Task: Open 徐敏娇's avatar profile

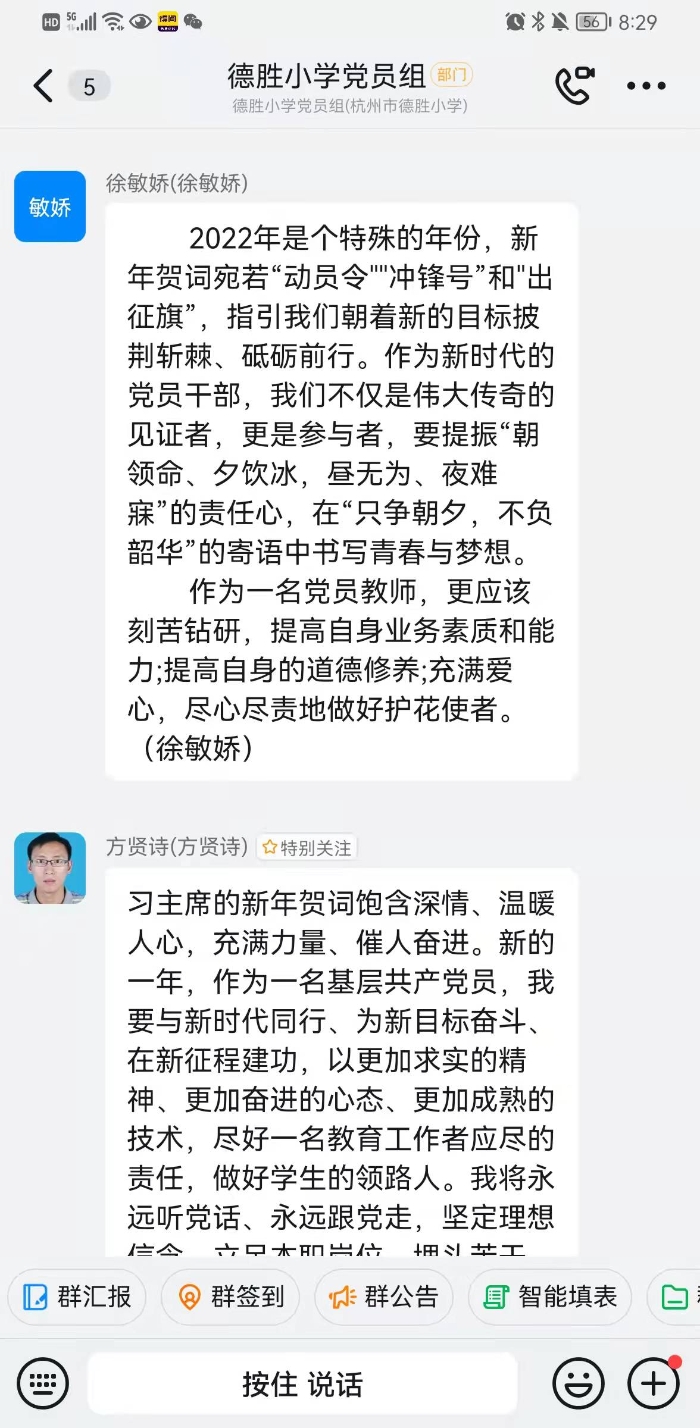Action: coord(50,207)
